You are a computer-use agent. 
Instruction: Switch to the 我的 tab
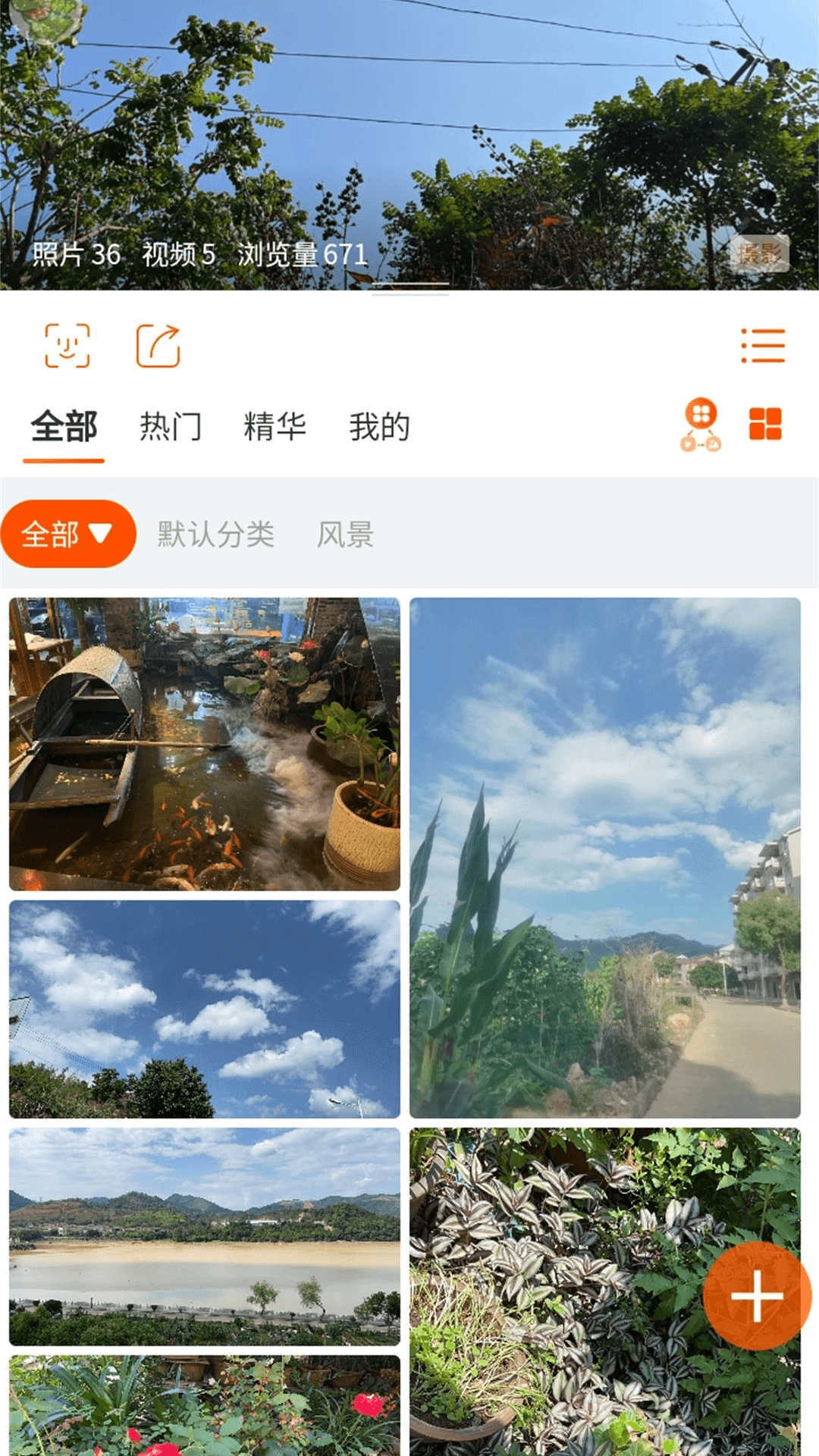tap(379, 426)
